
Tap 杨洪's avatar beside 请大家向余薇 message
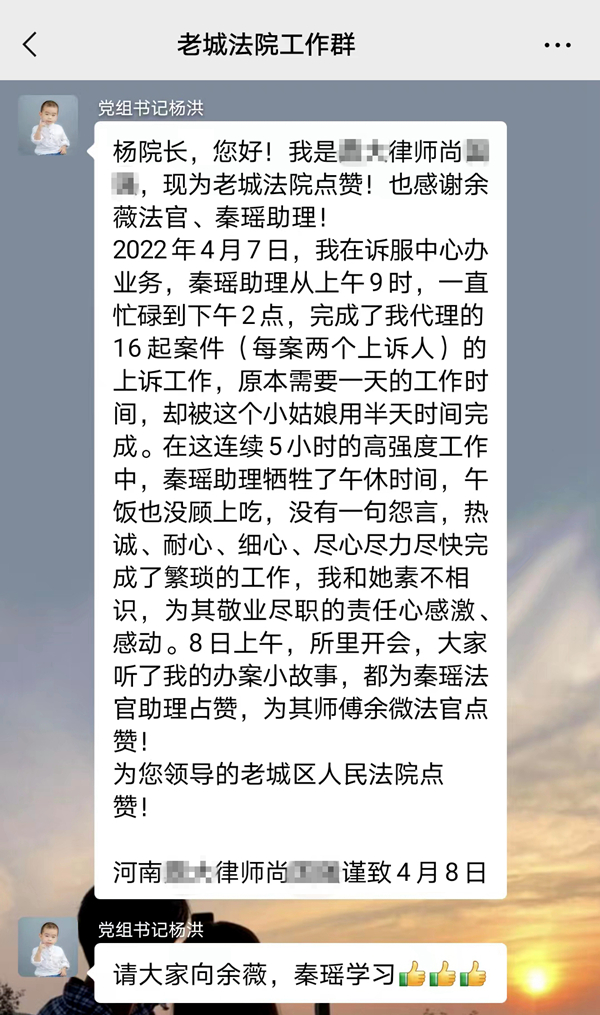pyautogui.click(x=48, y=947)
